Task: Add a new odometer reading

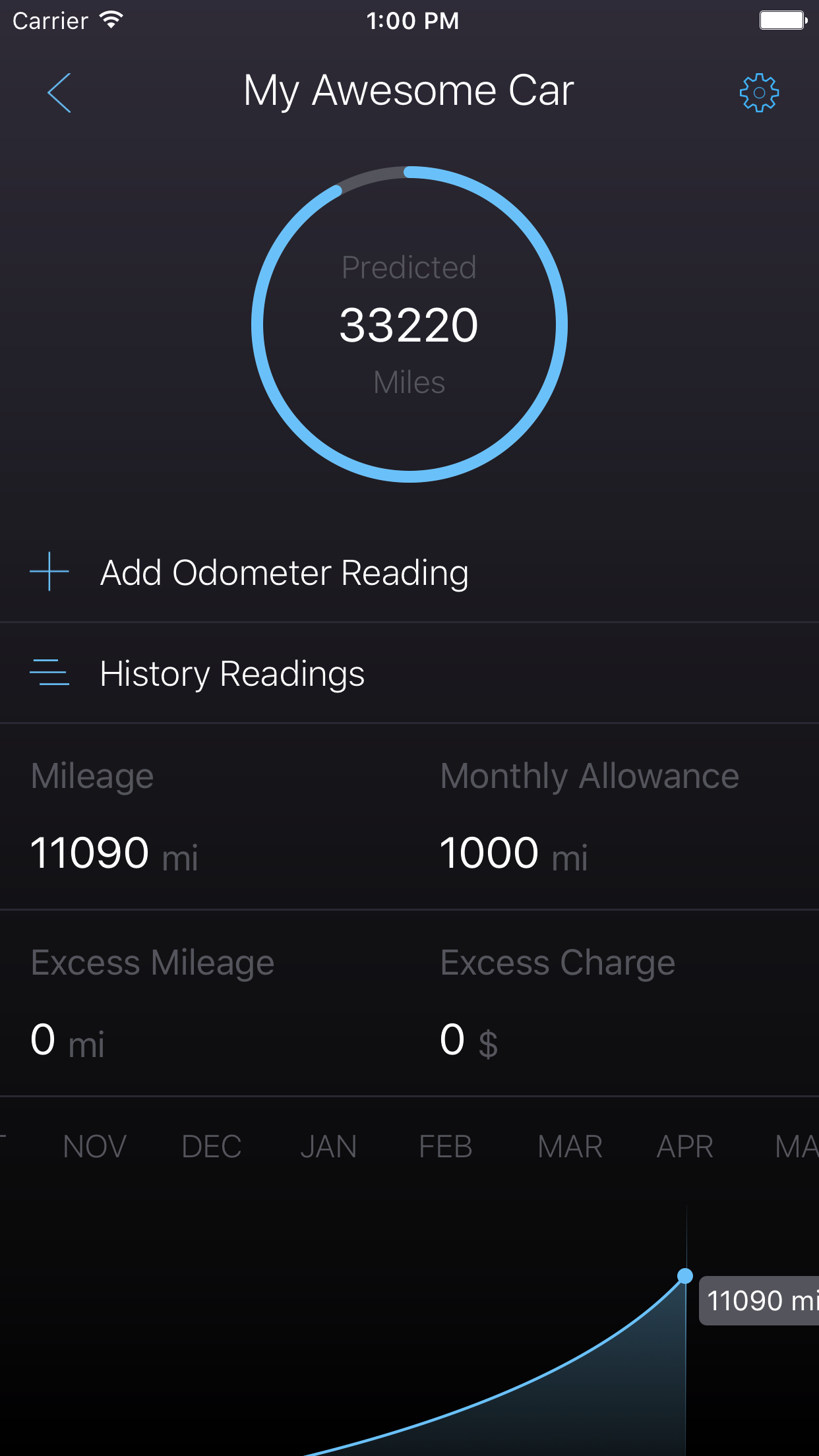Action: click(x=284, y=572)
